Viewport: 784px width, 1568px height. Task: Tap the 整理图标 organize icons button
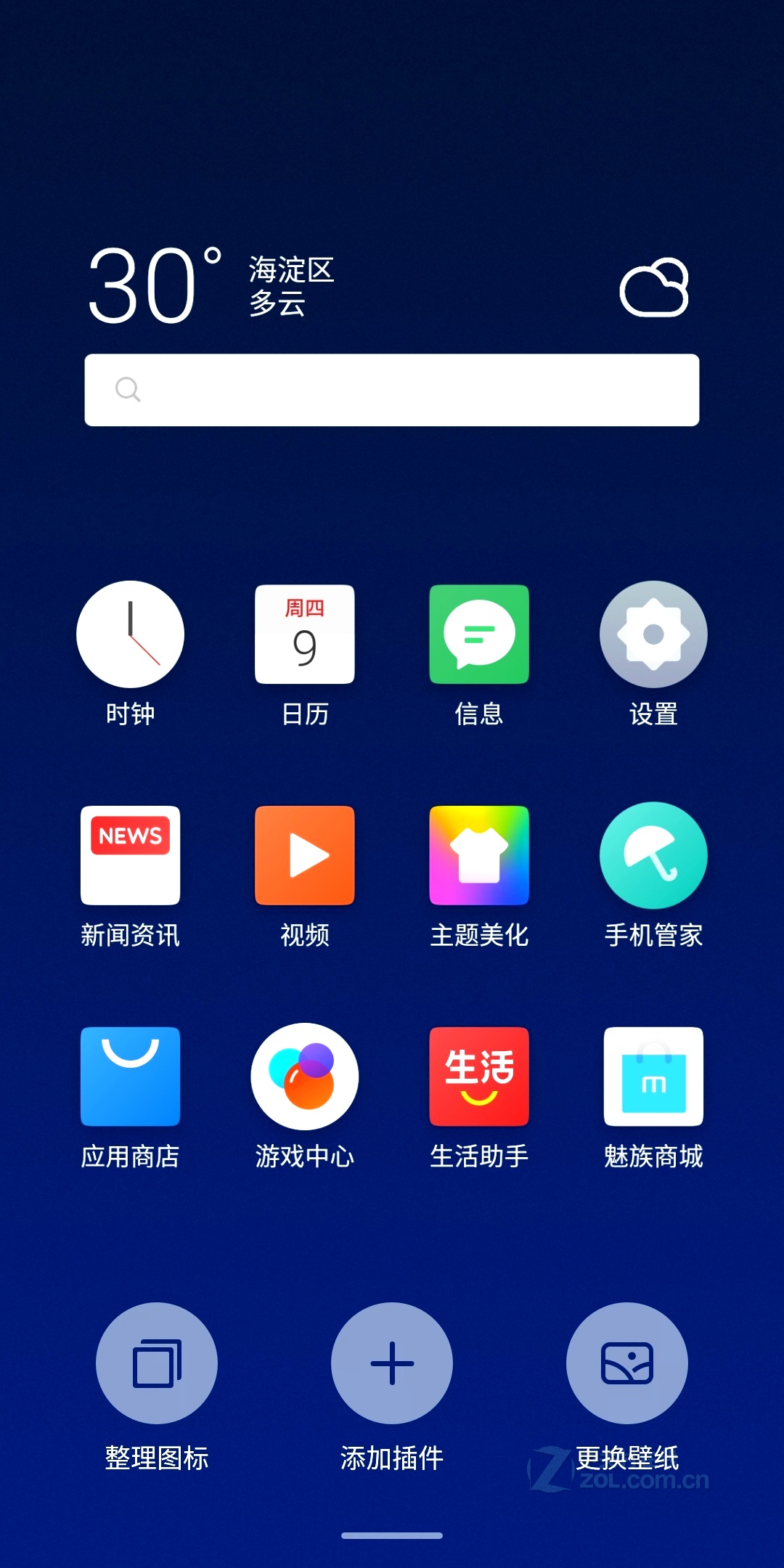click(x=157, y=1363)
